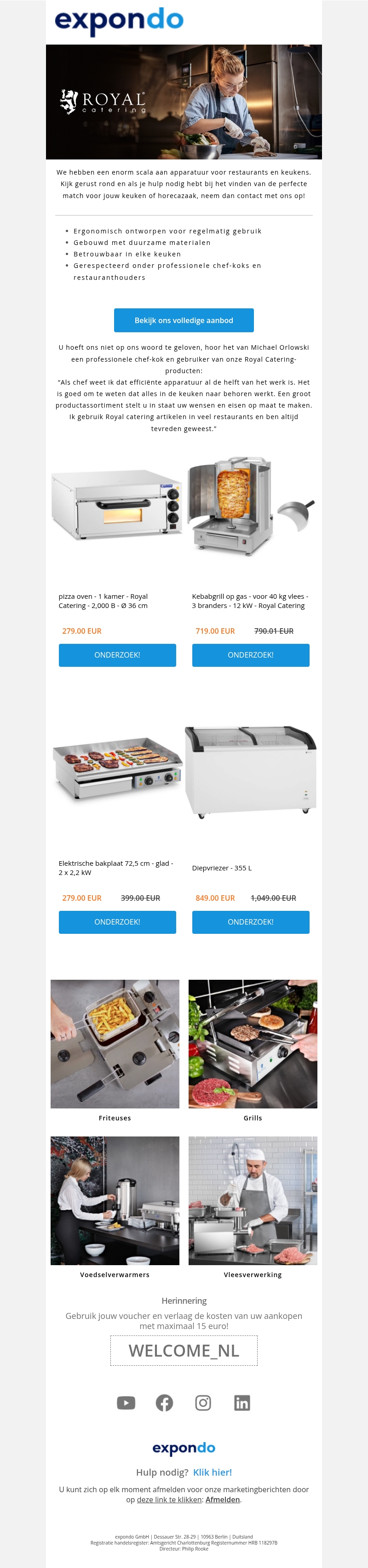Open the YouTube icon
The width and height of the screenshot is (368, 1568).
pos(126,1403)
